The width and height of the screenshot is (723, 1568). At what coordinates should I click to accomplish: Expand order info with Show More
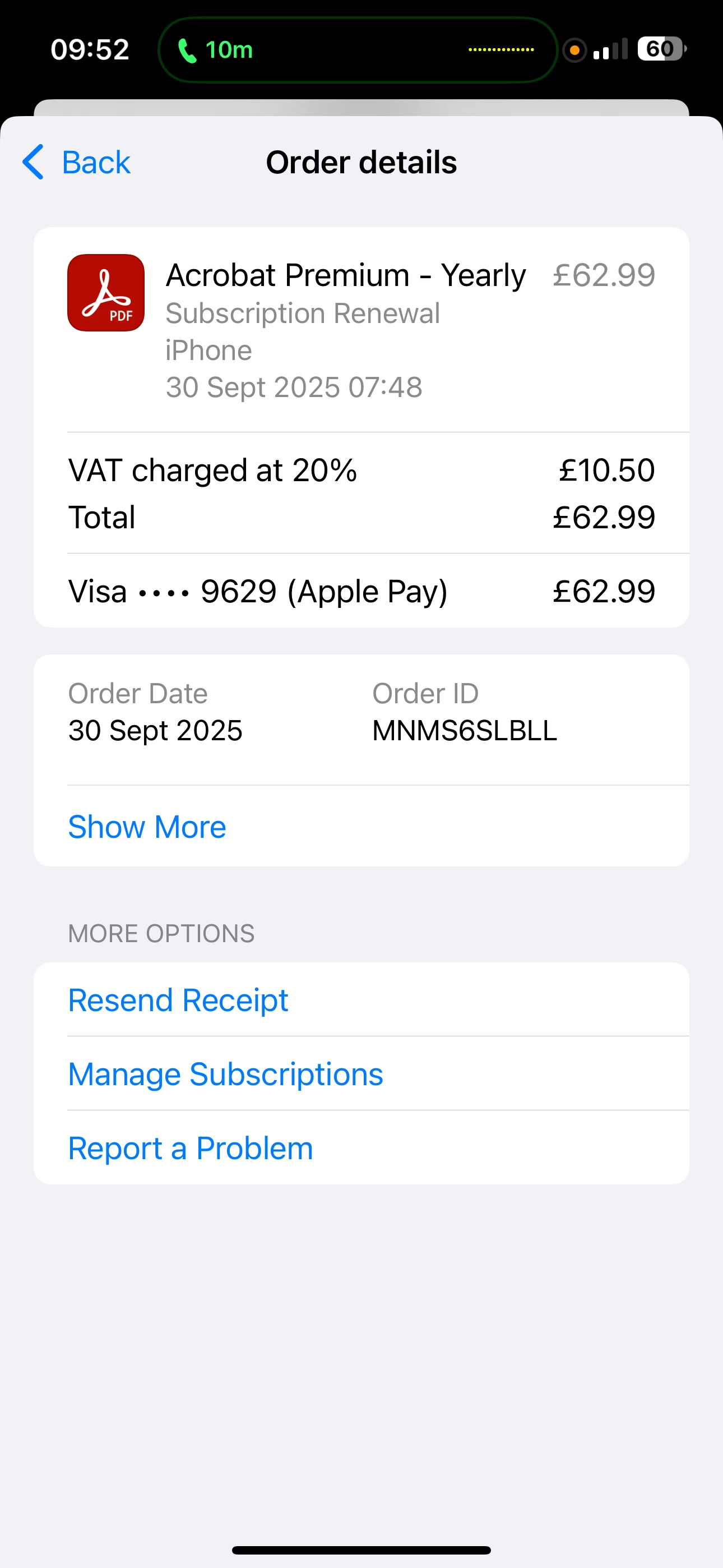(x=147, y=827)
